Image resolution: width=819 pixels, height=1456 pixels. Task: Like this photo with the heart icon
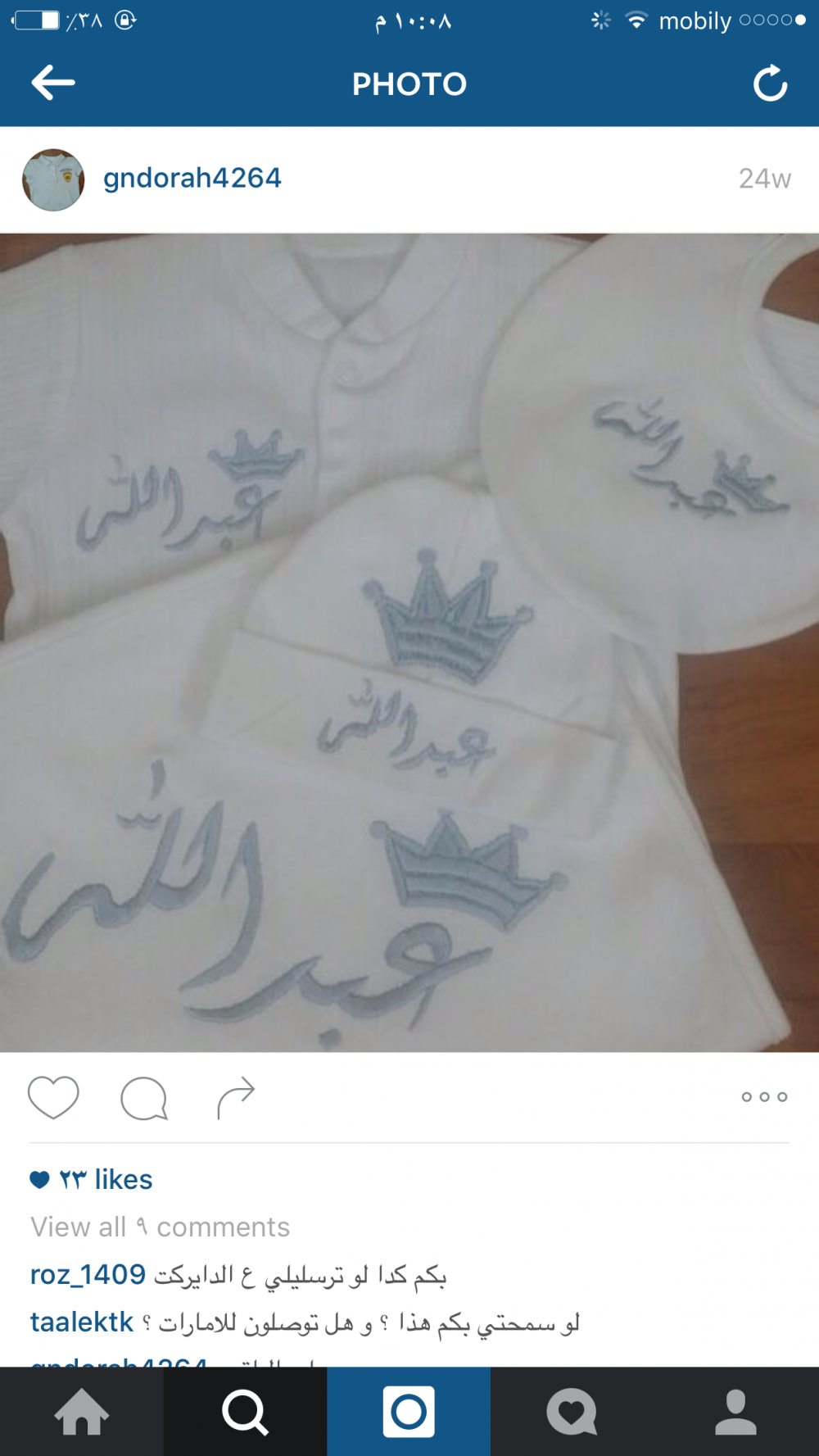(x=53, y=1097)
